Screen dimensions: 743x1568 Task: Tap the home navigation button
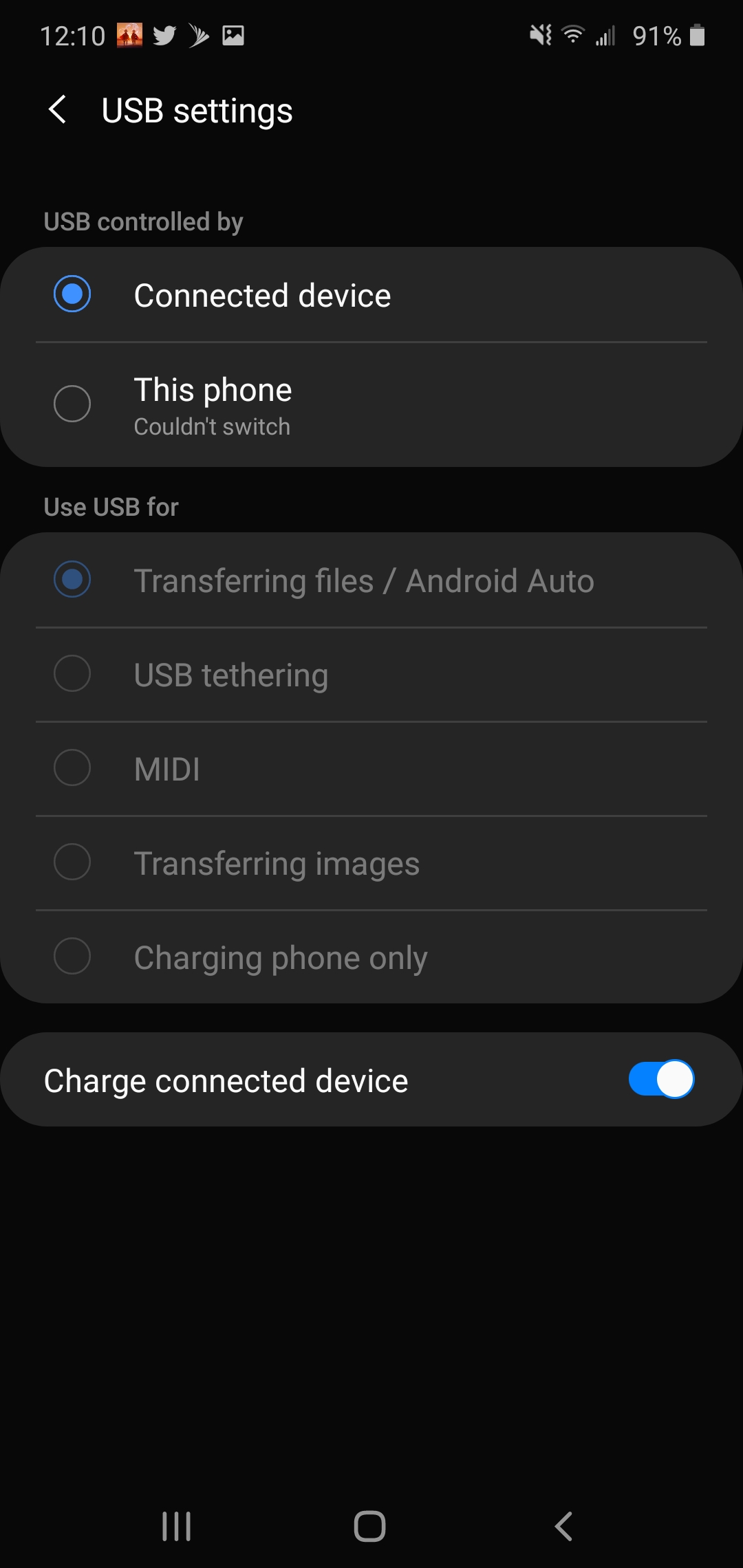[x=369, y=1527]
